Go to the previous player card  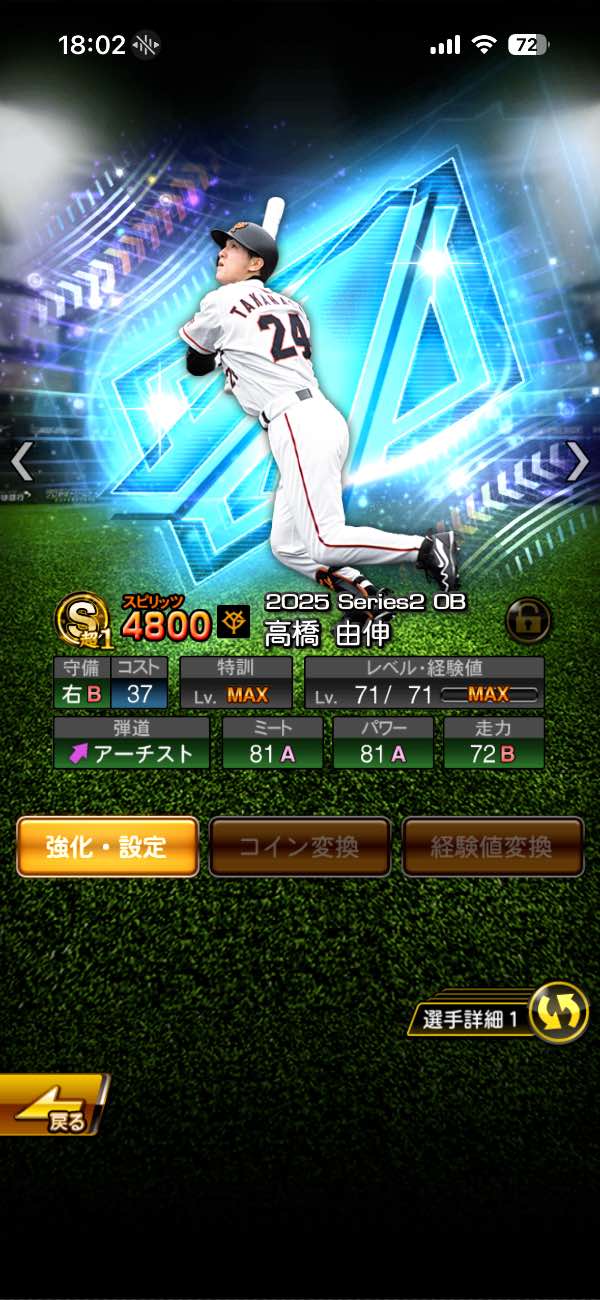[22, 462]
